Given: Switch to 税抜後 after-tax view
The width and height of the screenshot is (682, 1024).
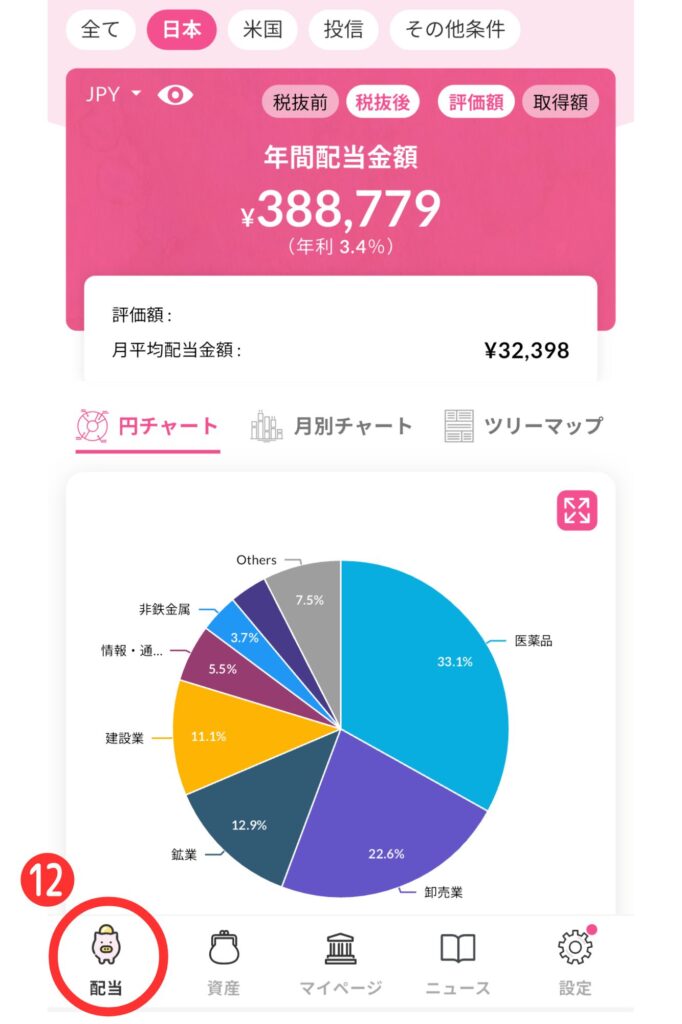Looking at the screenshot, I should click(381, 102).
